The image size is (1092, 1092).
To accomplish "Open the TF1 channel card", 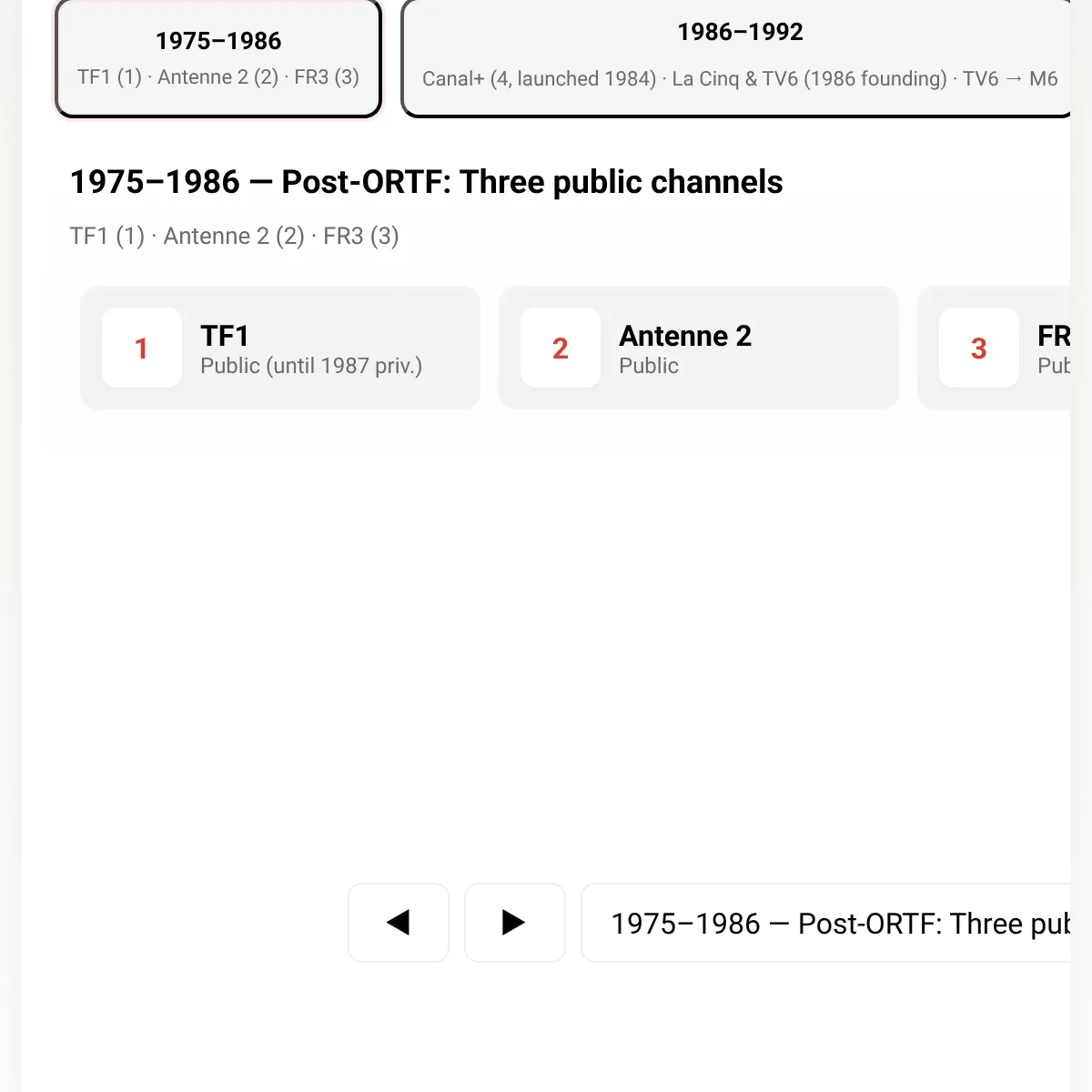I will tap(280, 348).
